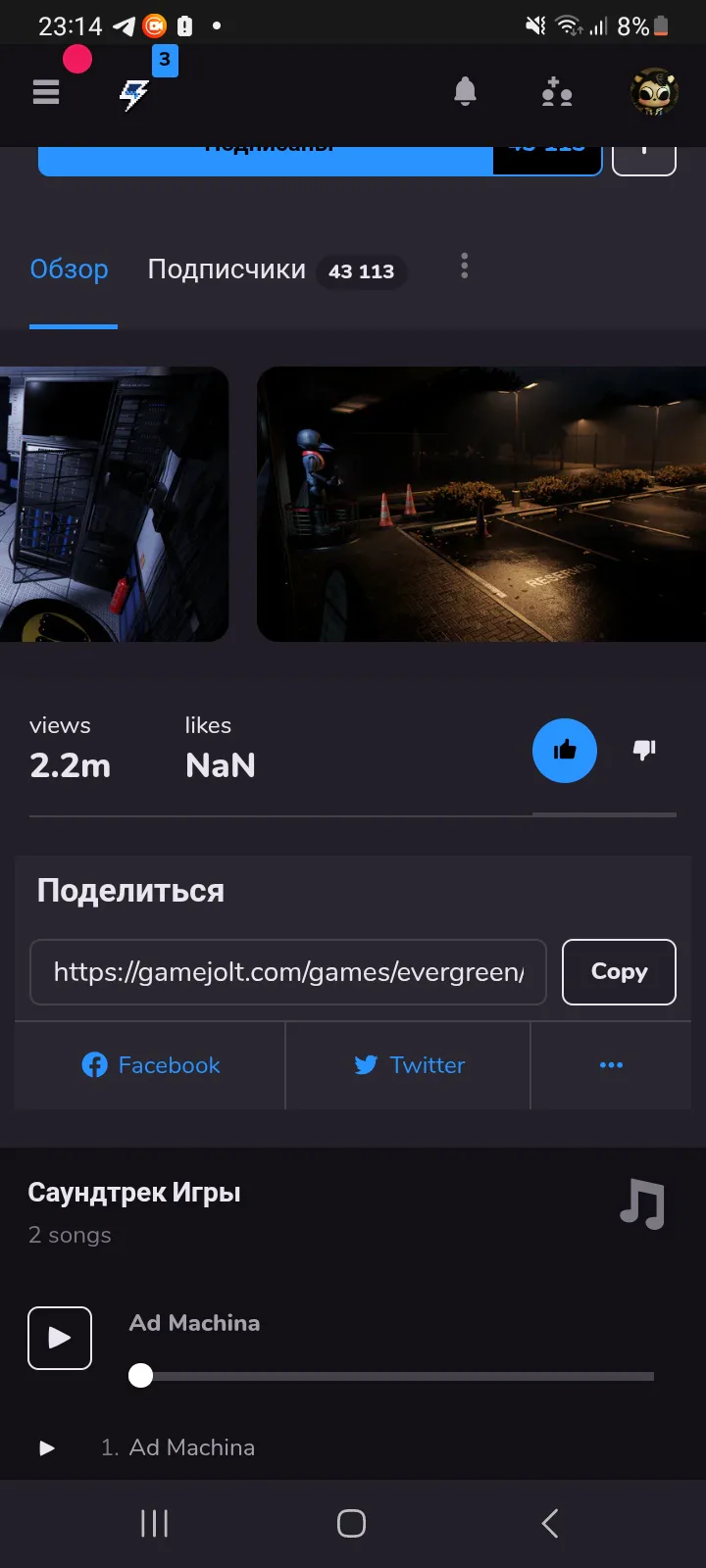Tap the thumbs up like button
Viewport: 706px width, 1568px height.
tap(565, 751)
